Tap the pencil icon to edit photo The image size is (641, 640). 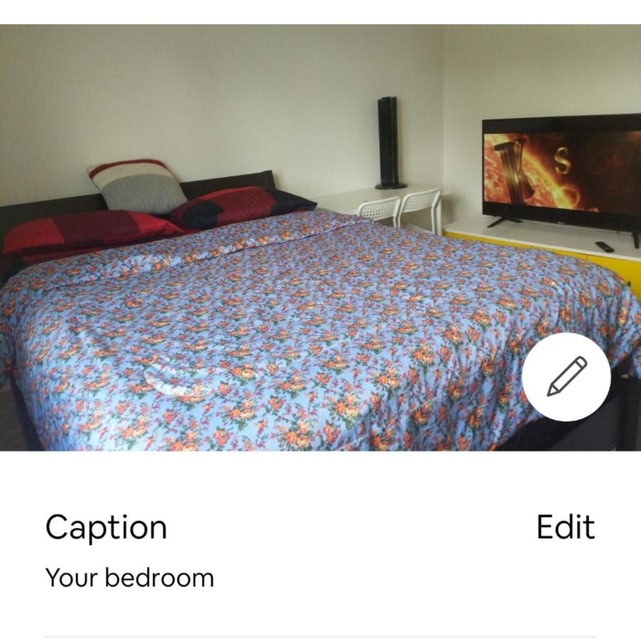coord(566,377)
